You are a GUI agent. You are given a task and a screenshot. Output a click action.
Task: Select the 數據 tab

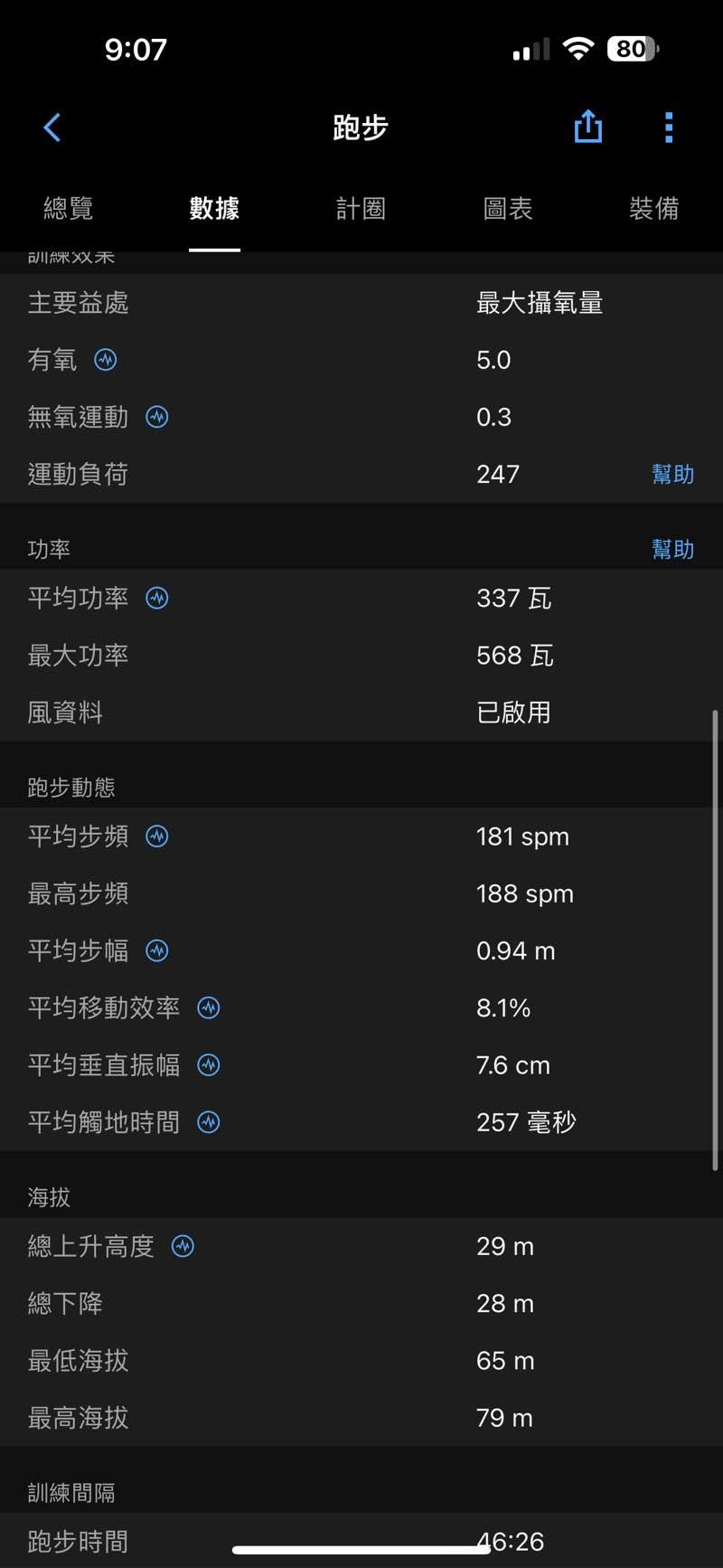click(x=214, y=209)
